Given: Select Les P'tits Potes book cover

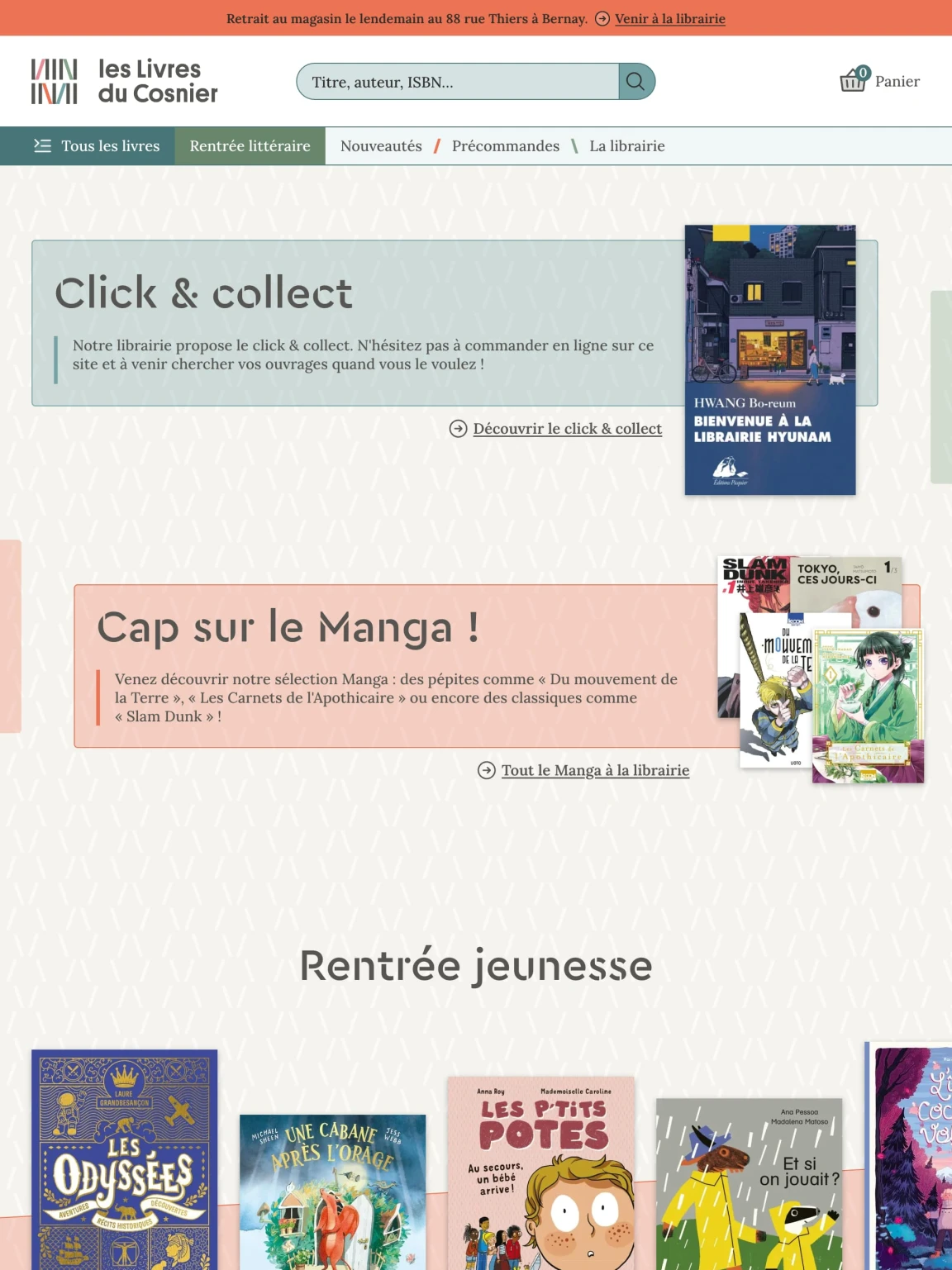Looking at the screenshot, I should coord(540,1172).
